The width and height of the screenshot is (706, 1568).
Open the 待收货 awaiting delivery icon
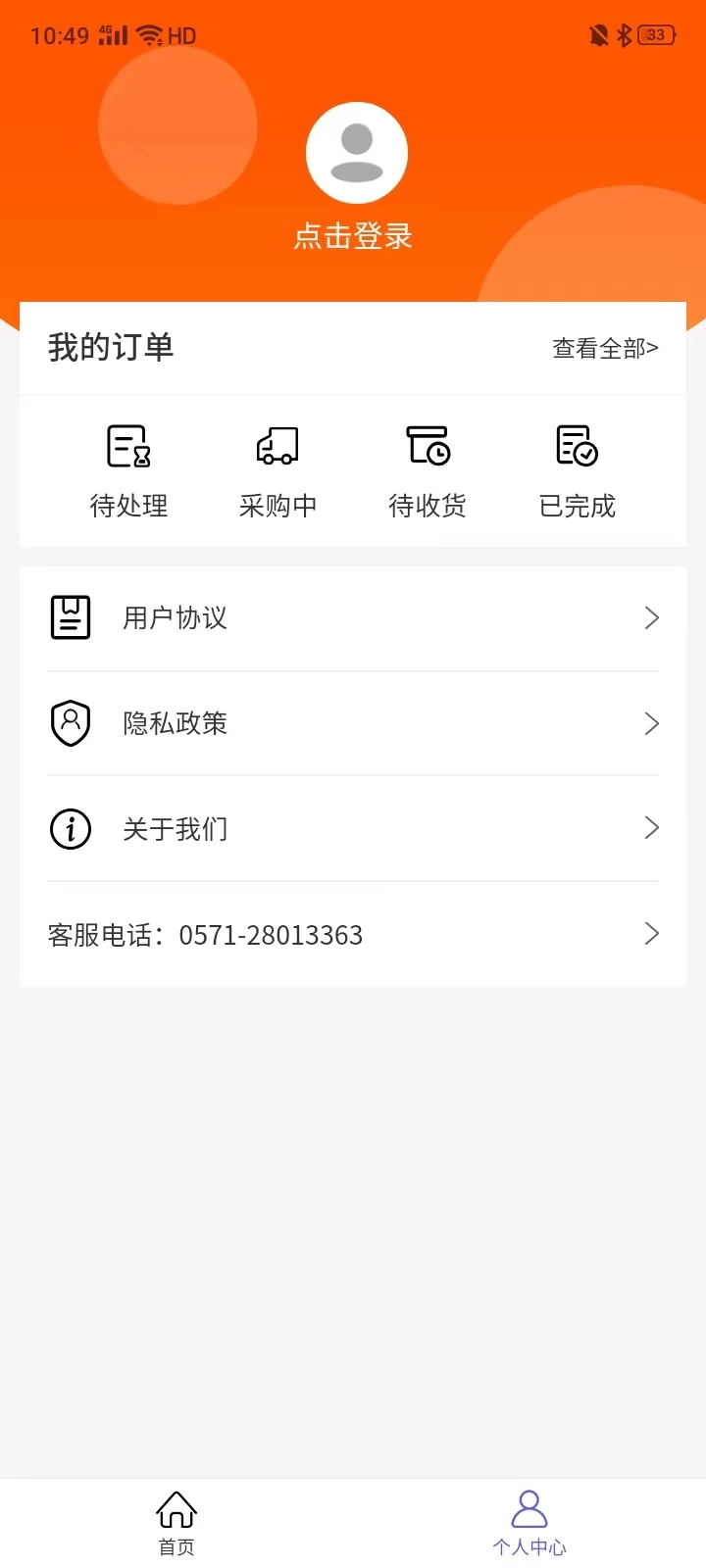(427, 445)
